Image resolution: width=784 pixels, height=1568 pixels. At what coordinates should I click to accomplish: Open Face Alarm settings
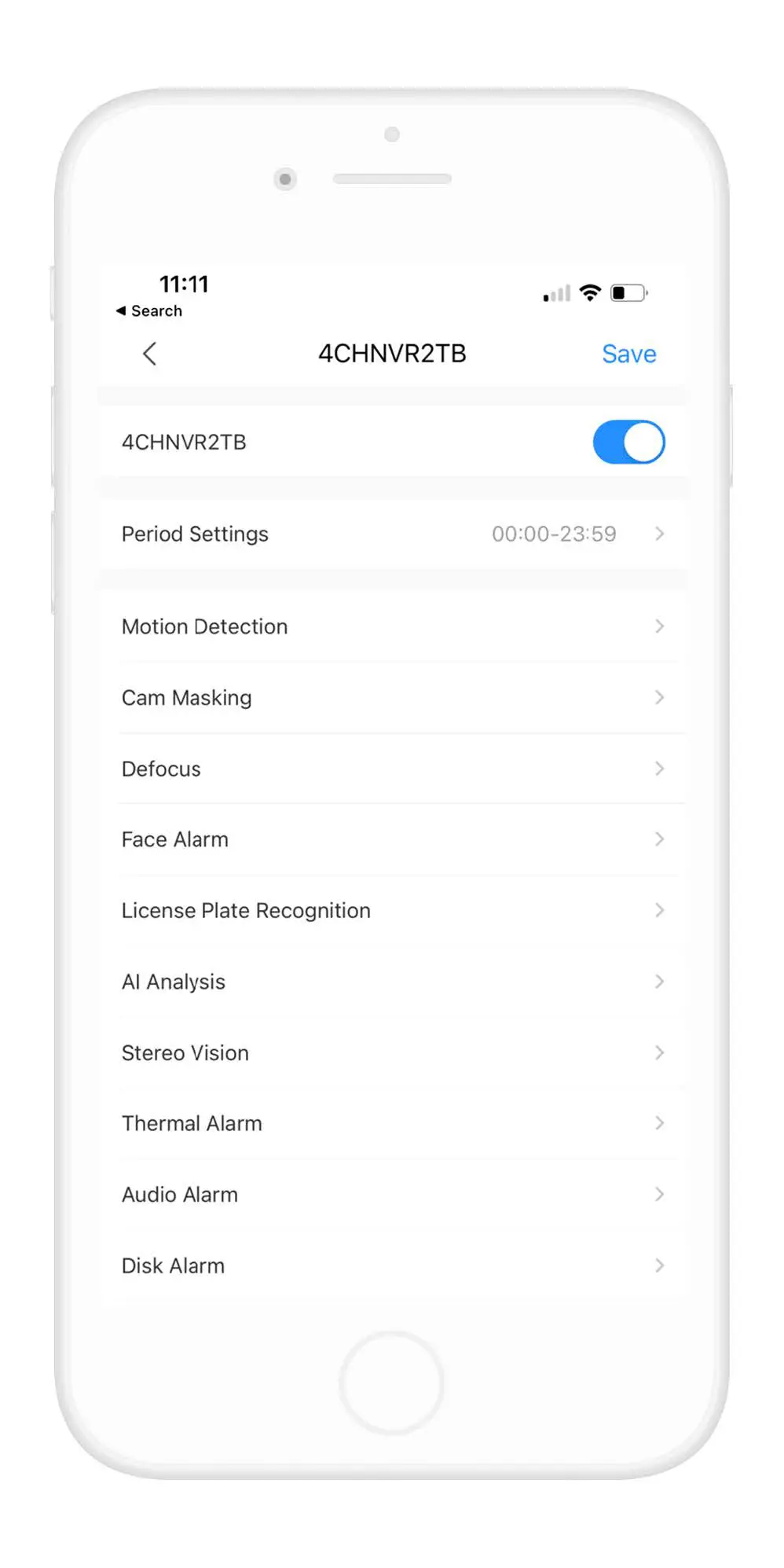(393, 839)
